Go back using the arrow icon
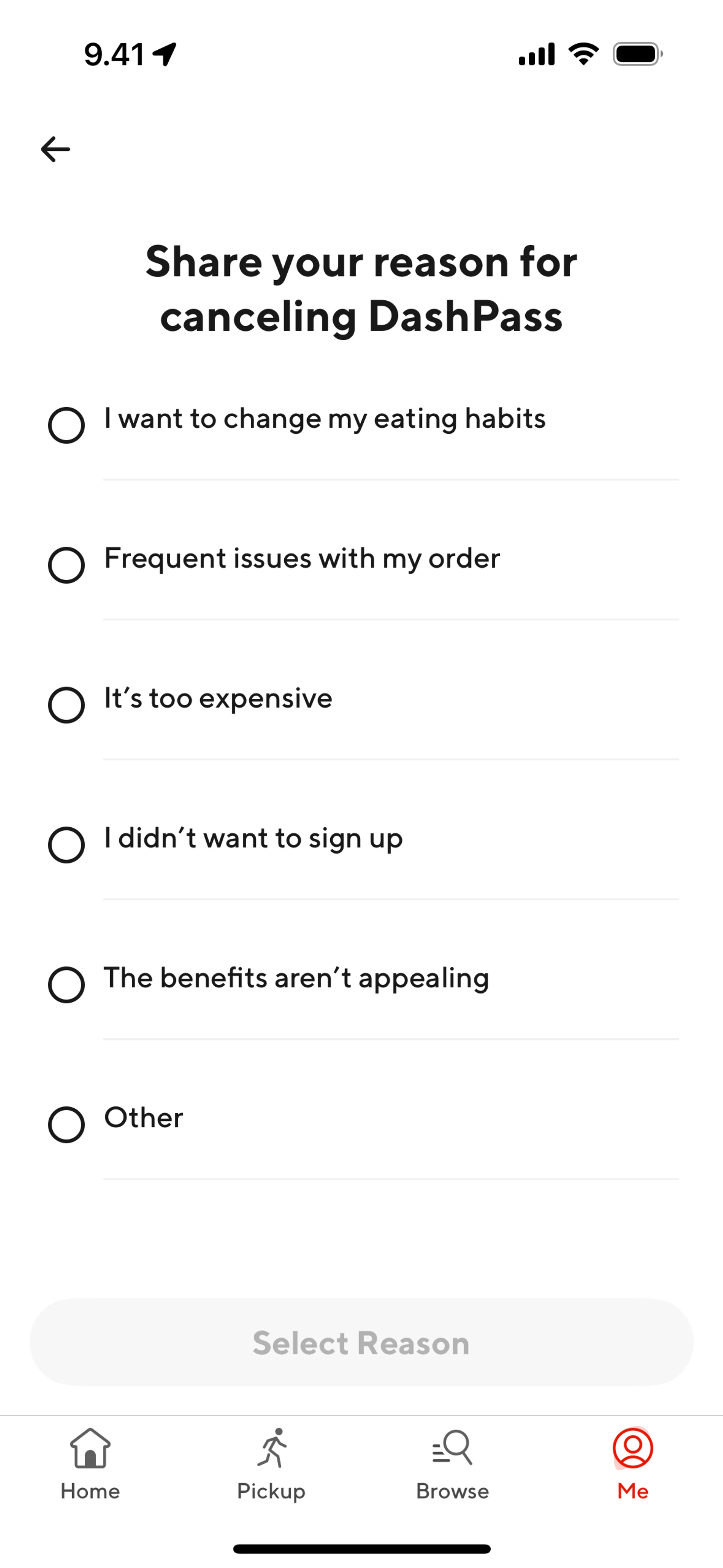Image resolution: width=723 pixels, height=1568 pixels. 55,149
